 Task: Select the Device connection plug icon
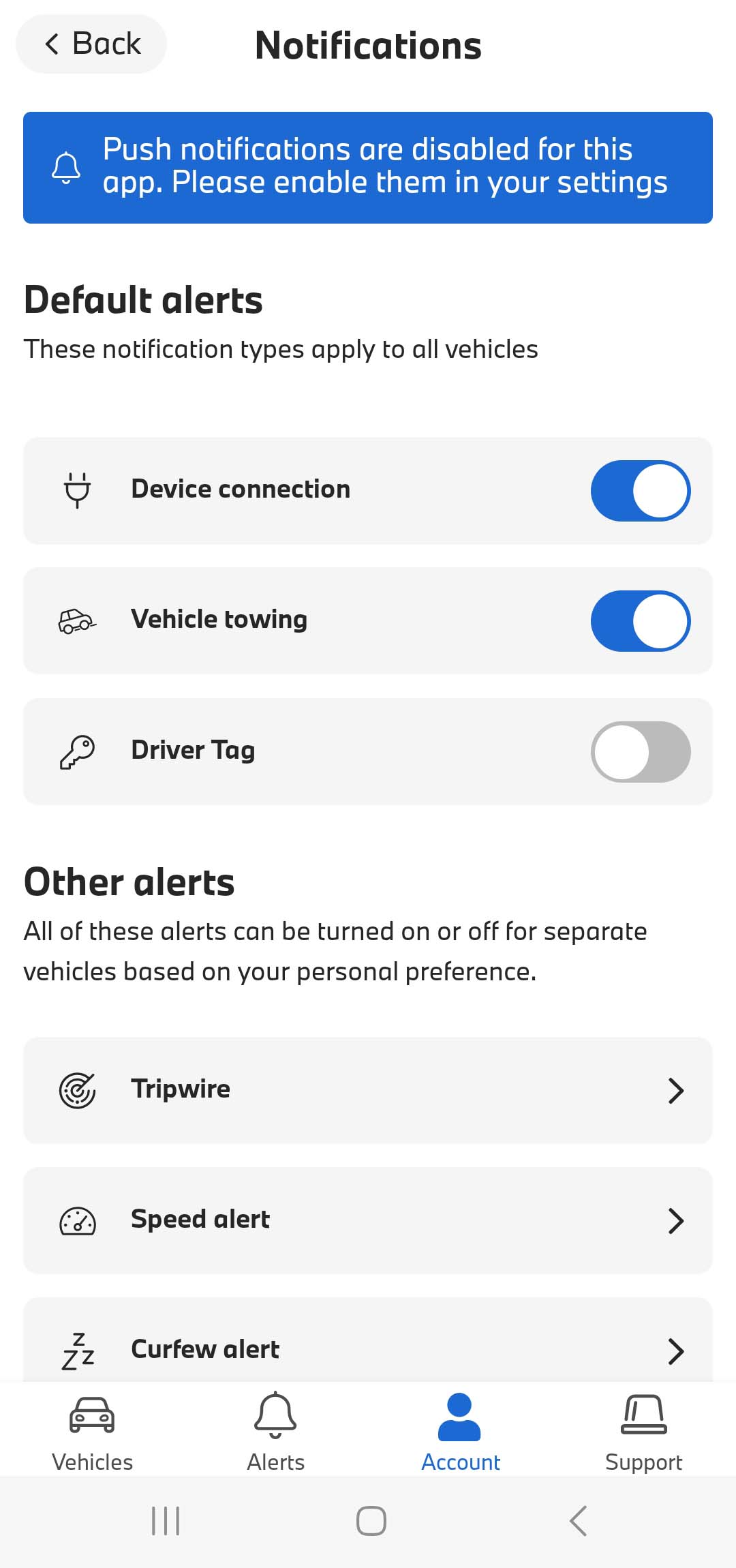[77, 489]
